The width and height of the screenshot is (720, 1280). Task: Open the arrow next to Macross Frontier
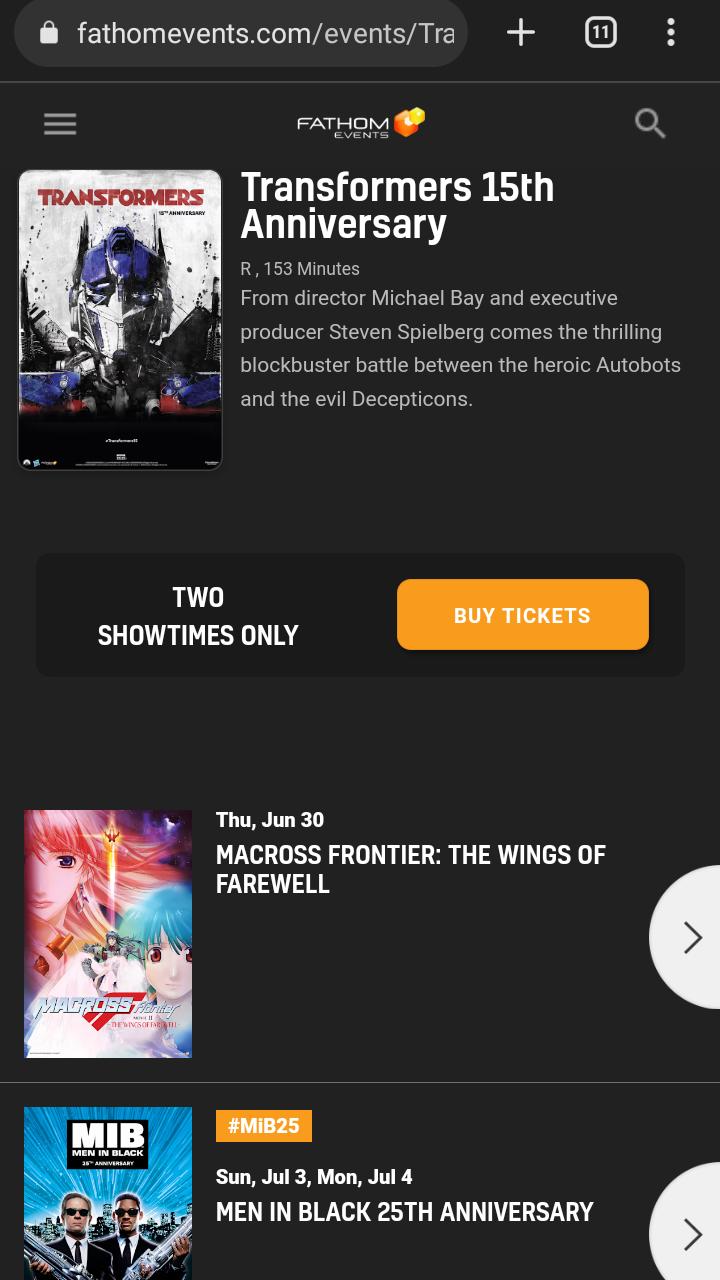pos(691,937)
